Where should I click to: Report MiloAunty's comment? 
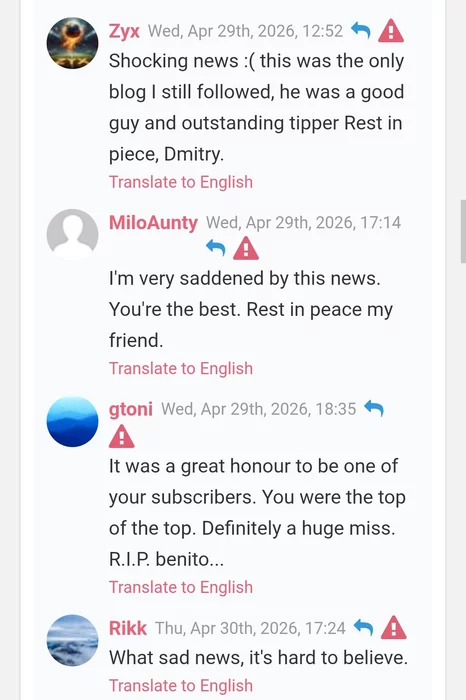pos(246,248)
